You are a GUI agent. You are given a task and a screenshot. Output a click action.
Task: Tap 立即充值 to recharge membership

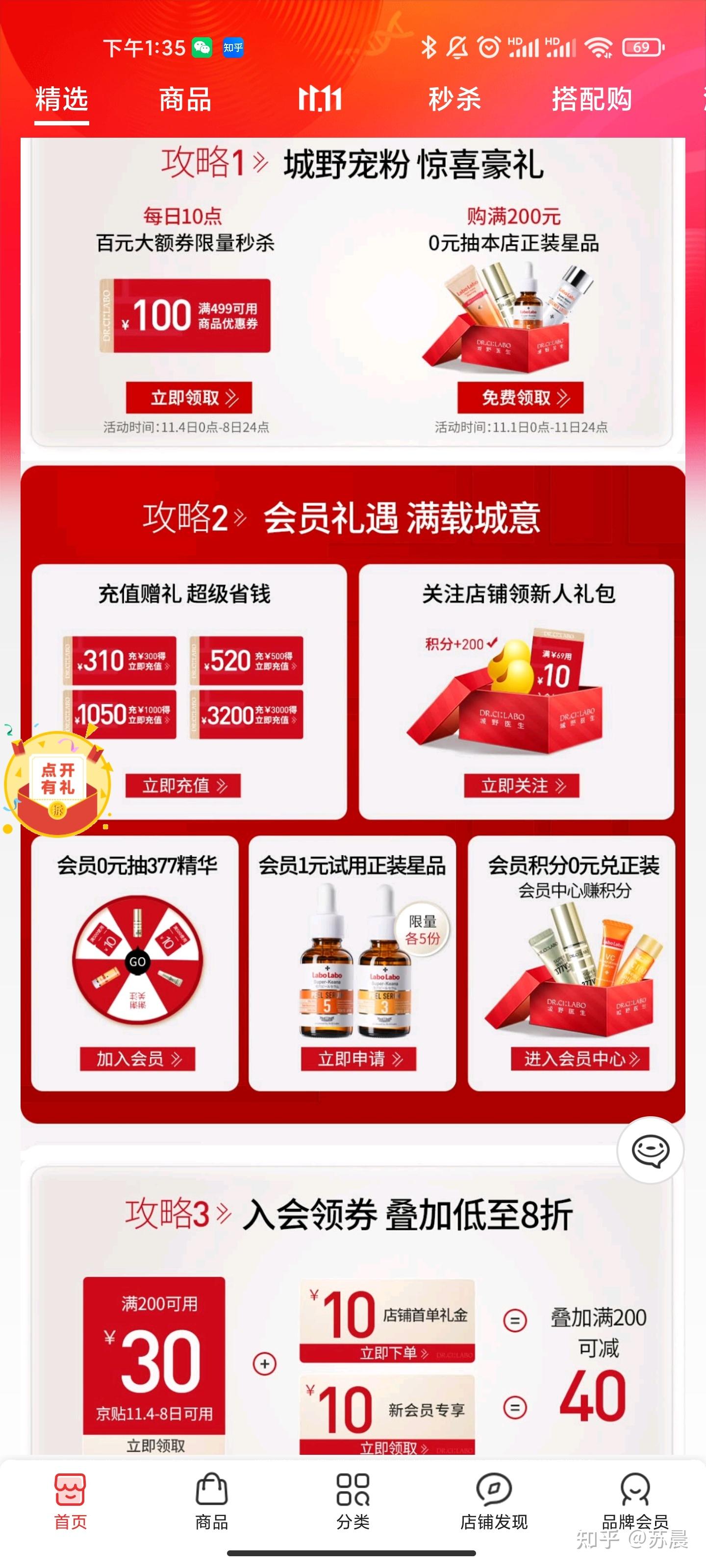click(x=183, y=786)
